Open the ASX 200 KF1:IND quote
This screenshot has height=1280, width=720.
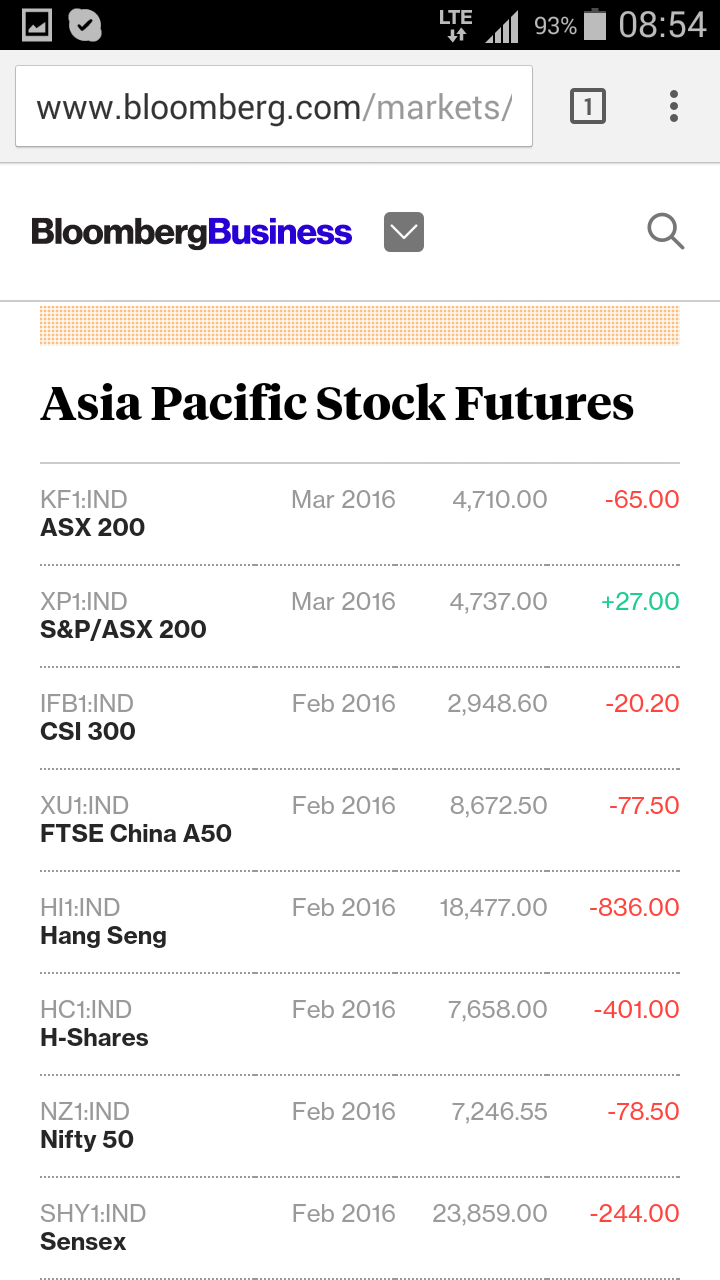coord(93,527)
